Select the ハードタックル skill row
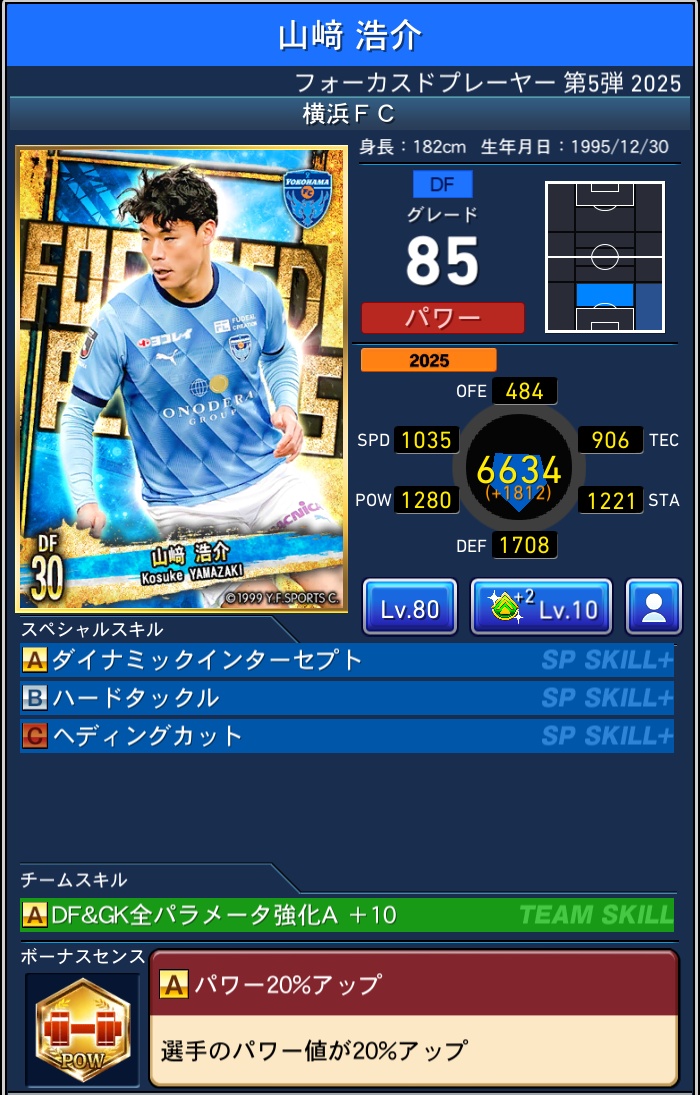The height and width of the screenshot is (1095, 700). point(346,698)
